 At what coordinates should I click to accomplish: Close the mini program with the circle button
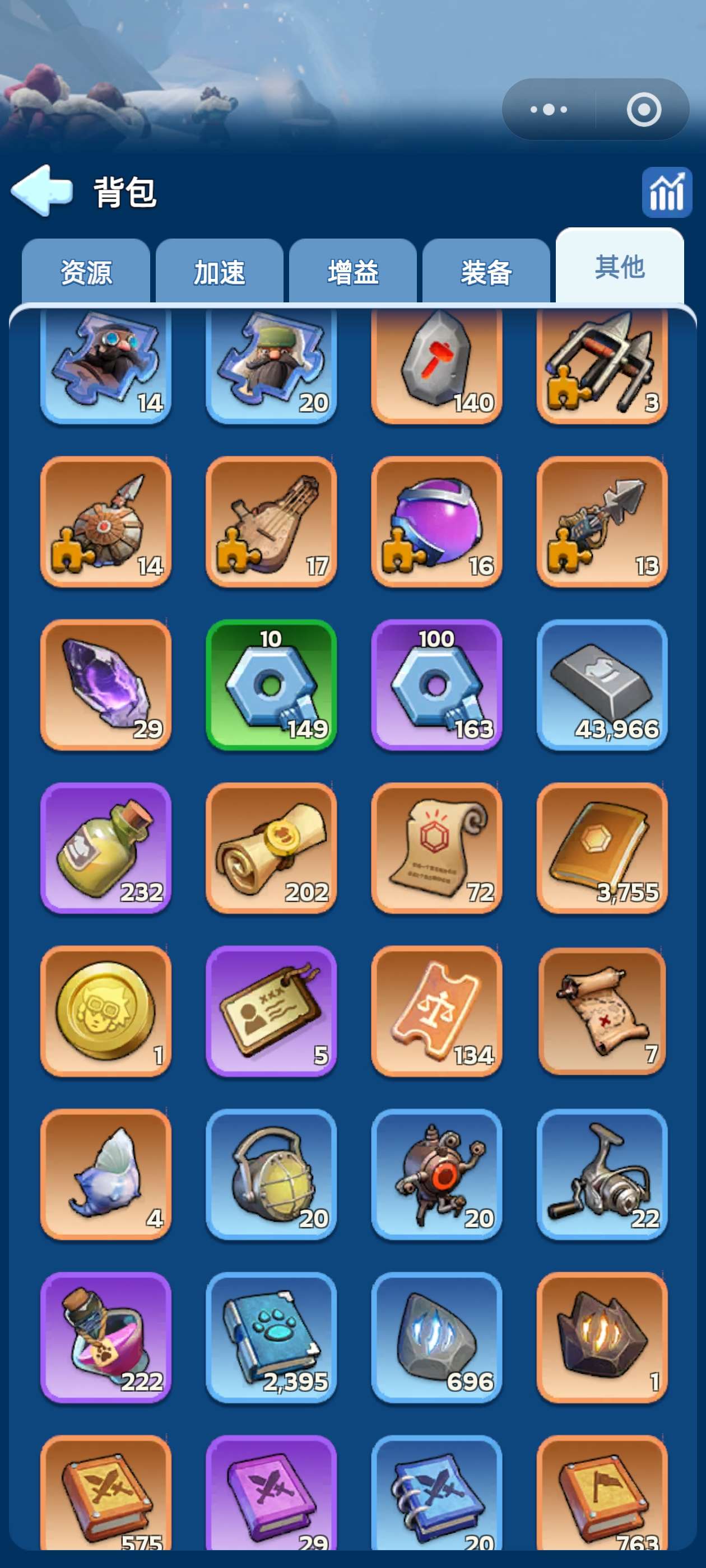pyautogui.click(x=643, y=110)
